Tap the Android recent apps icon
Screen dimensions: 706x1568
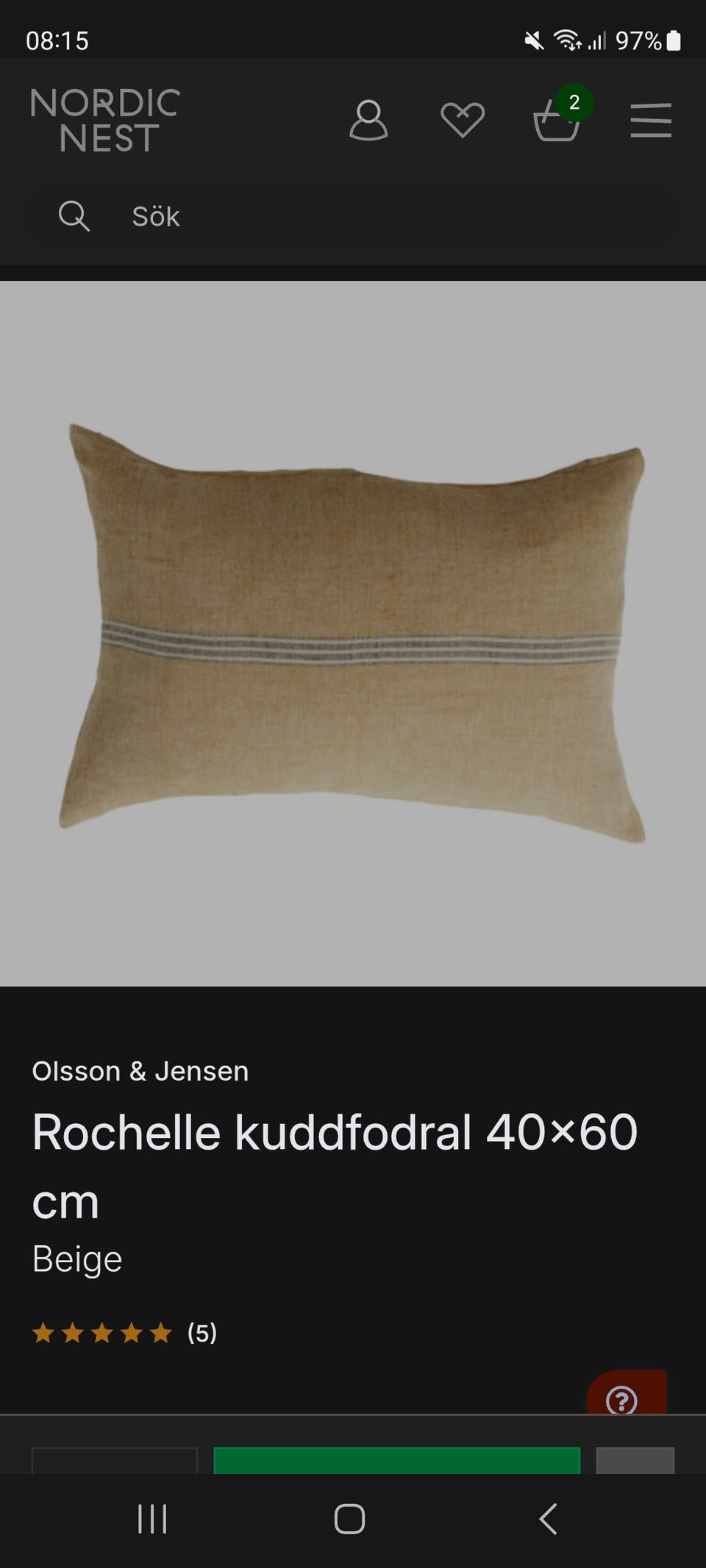(x=151, y=1520)
